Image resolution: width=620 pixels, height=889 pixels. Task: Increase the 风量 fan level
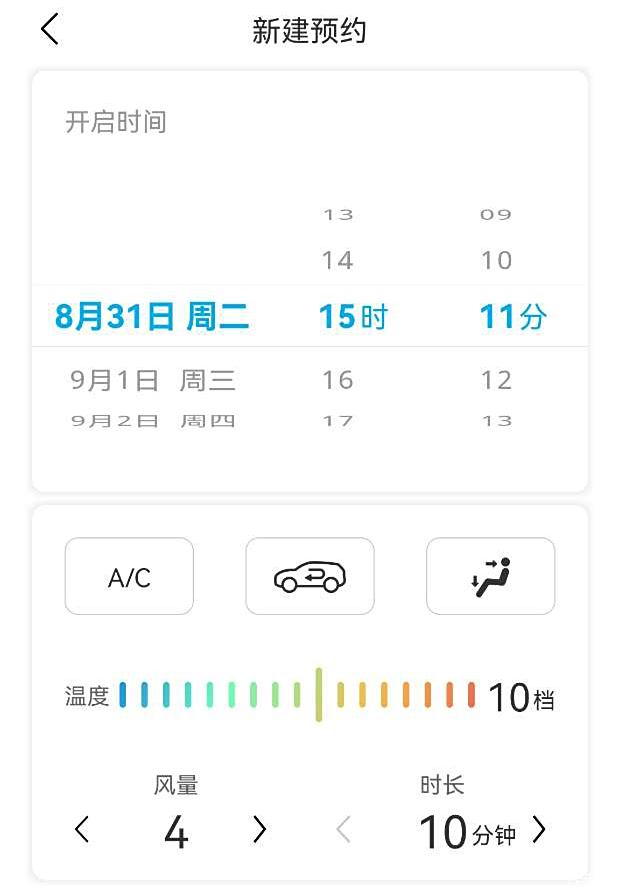pos(260,829)
